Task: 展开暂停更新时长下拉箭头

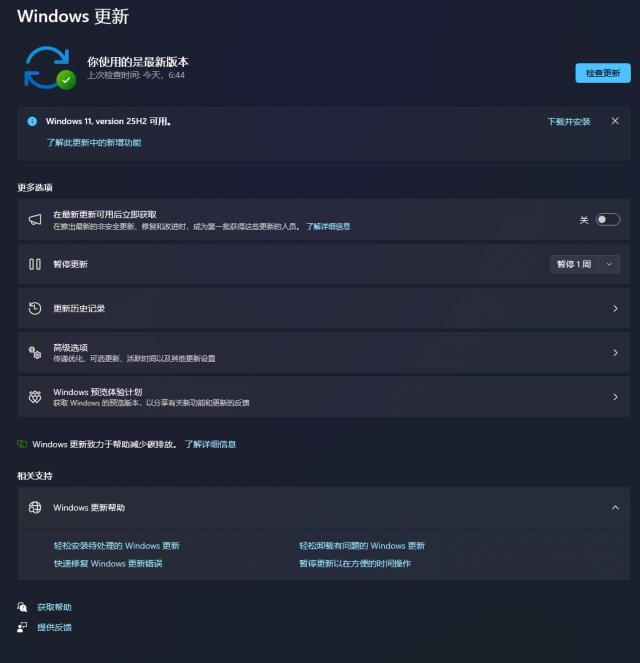Action: click(x=609, y=264)
